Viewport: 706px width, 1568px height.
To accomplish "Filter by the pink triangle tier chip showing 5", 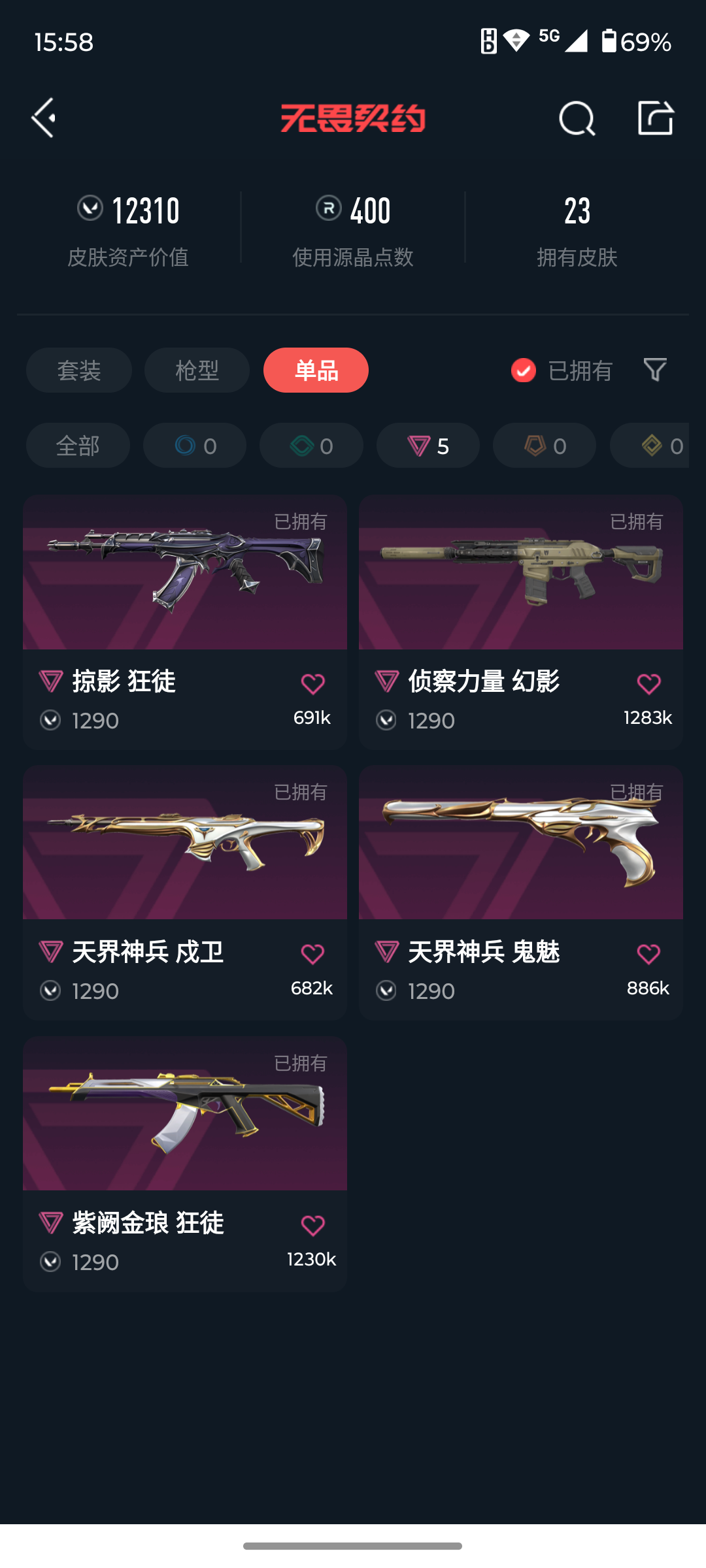I will click(428, 446).
